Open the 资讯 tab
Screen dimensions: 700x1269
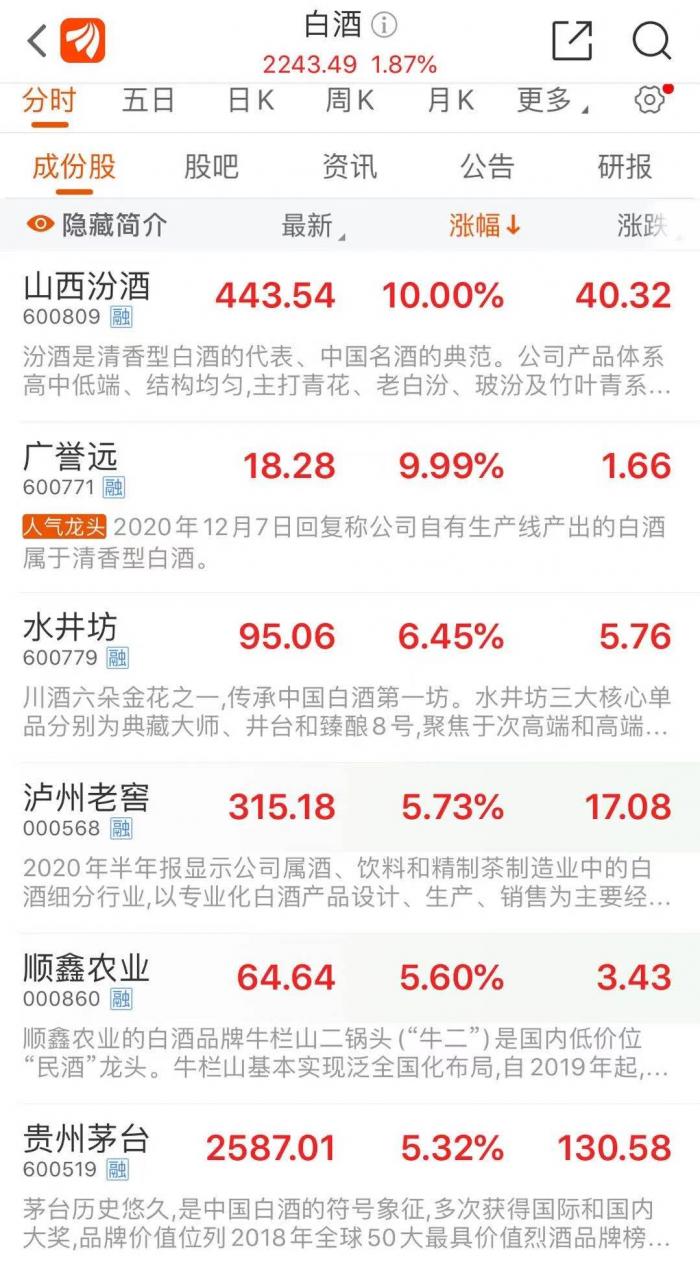(349, 166)
